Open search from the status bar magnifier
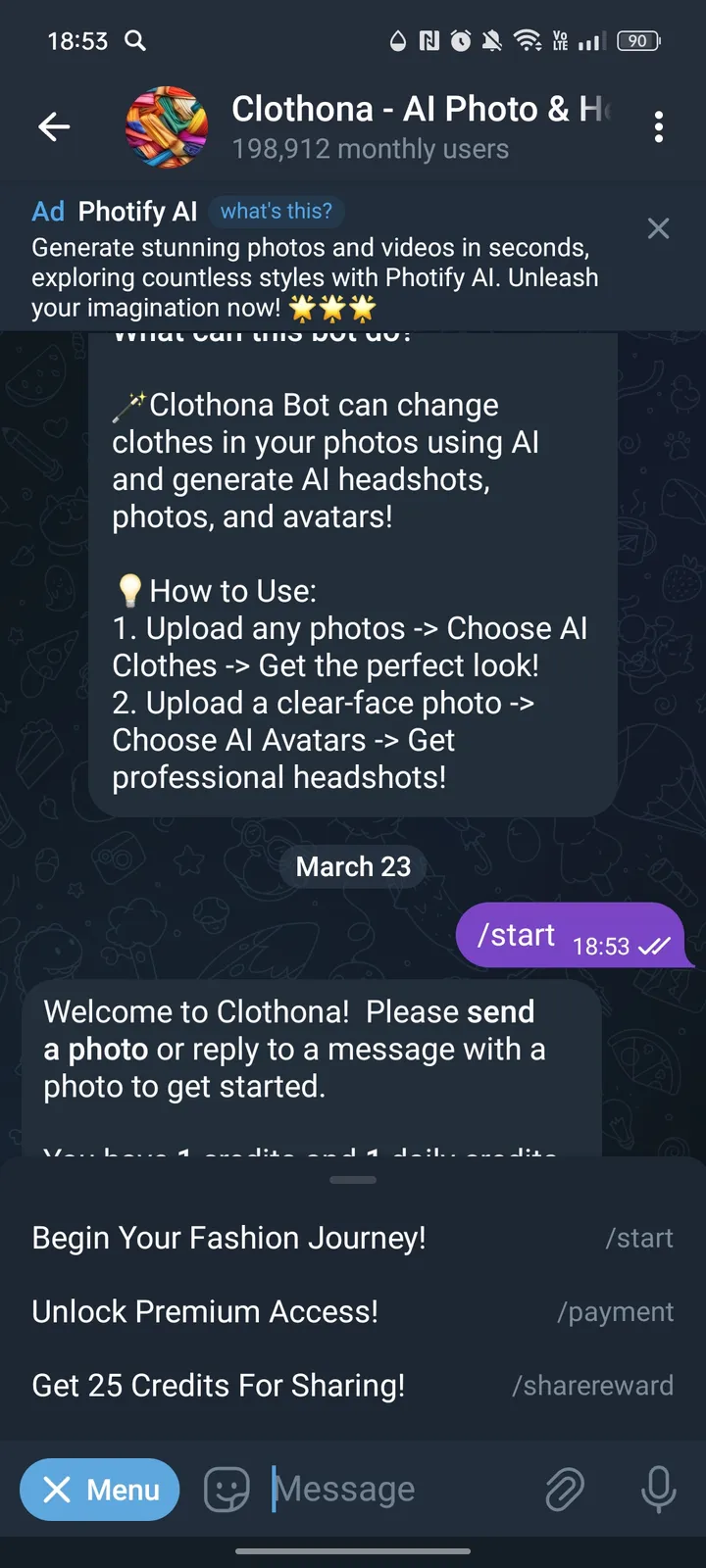 [135, 41]
